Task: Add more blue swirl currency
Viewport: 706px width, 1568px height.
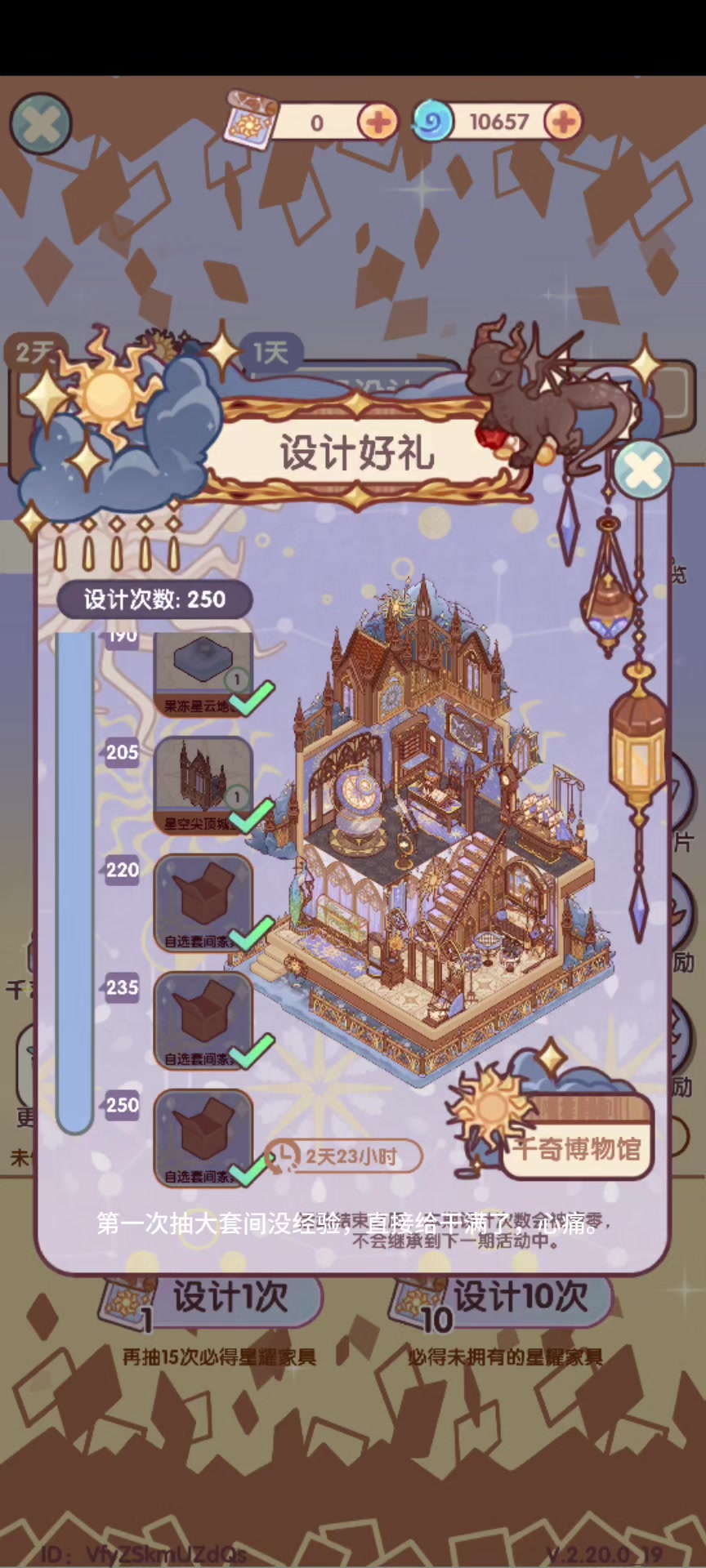Action: coord(563,122)
